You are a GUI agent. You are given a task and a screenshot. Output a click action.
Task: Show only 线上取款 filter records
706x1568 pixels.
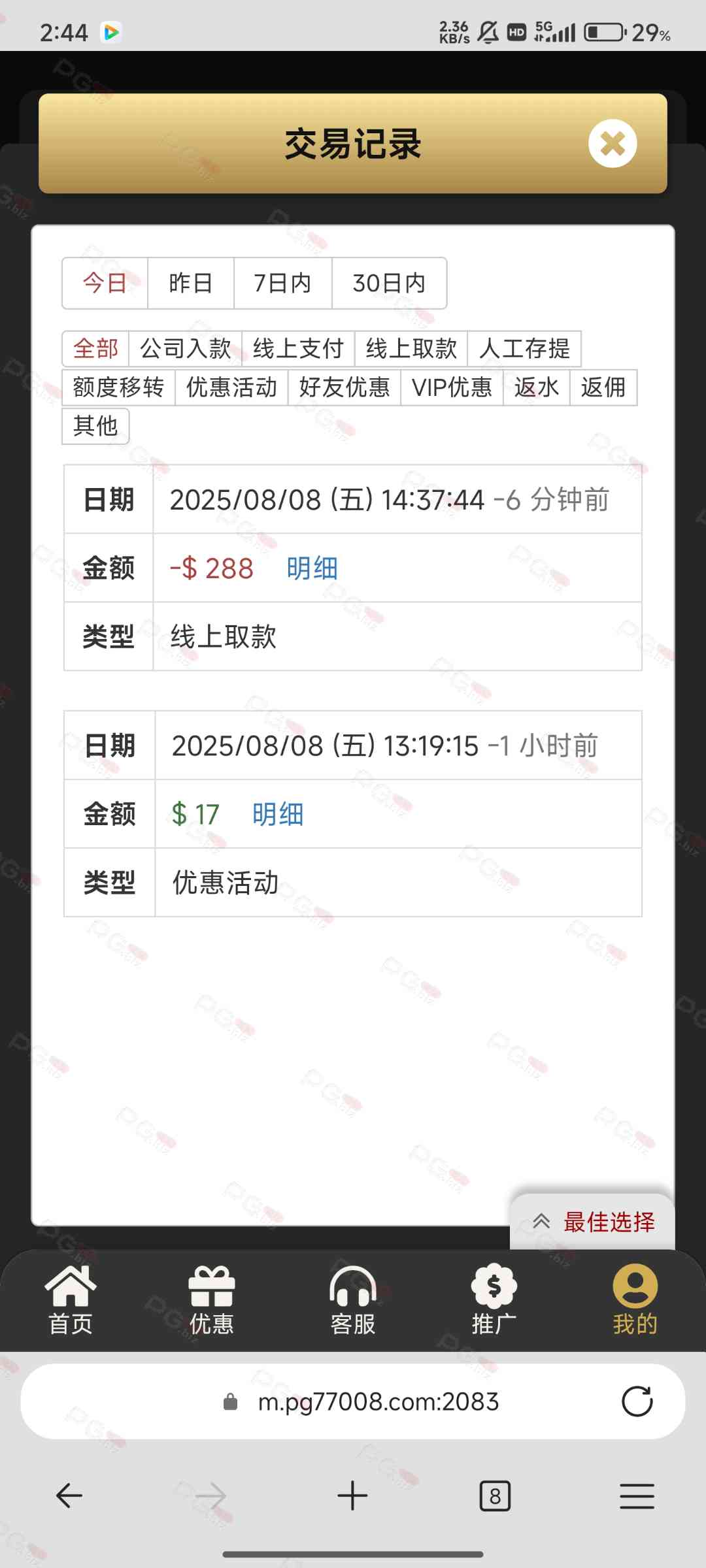pyautogui.click(x=411, y=349)
